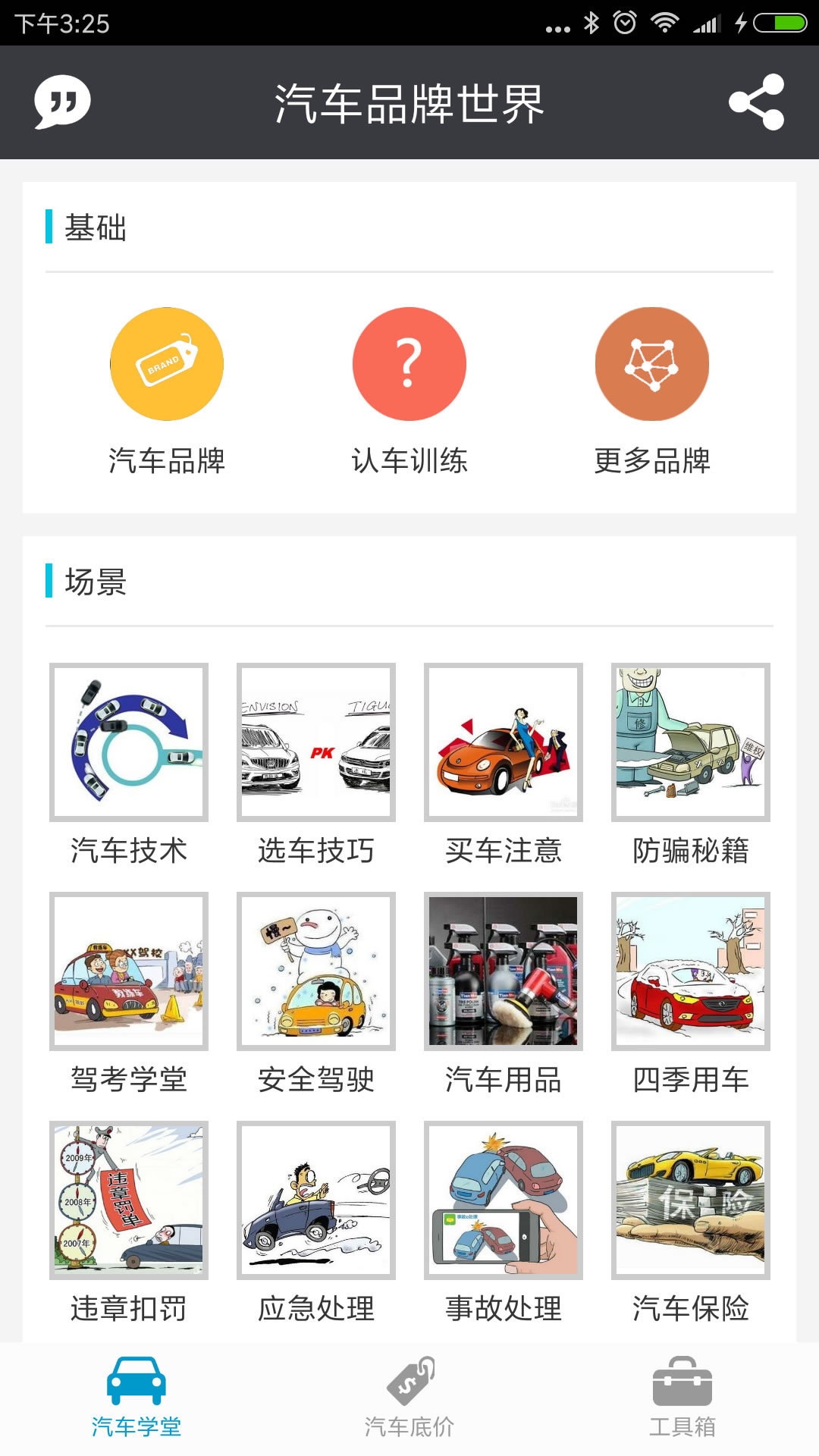Start 认车训练 quiz
This screenshot has width=819, height=1456.
click(409, 365)
